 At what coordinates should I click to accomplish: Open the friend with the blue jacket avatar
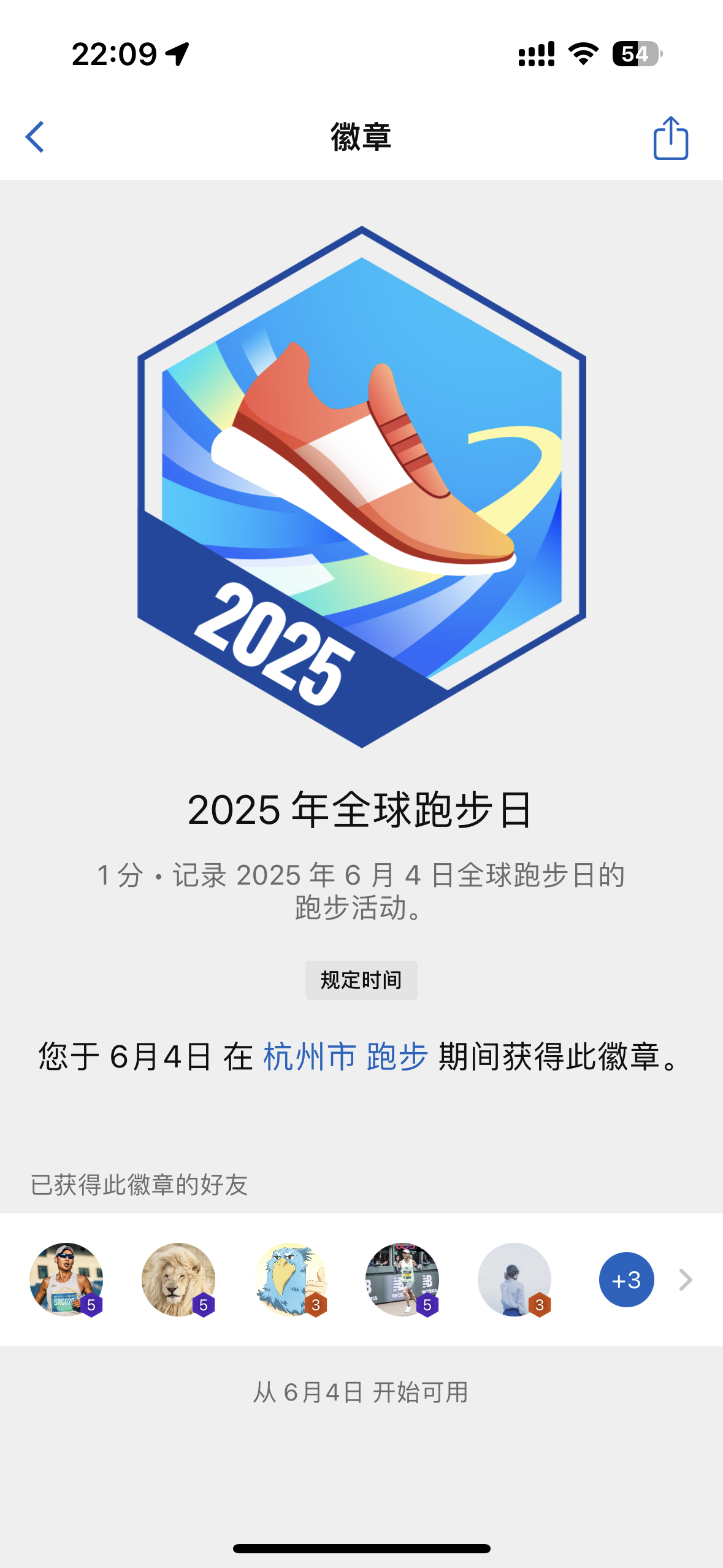click(x=515, y=1280)
